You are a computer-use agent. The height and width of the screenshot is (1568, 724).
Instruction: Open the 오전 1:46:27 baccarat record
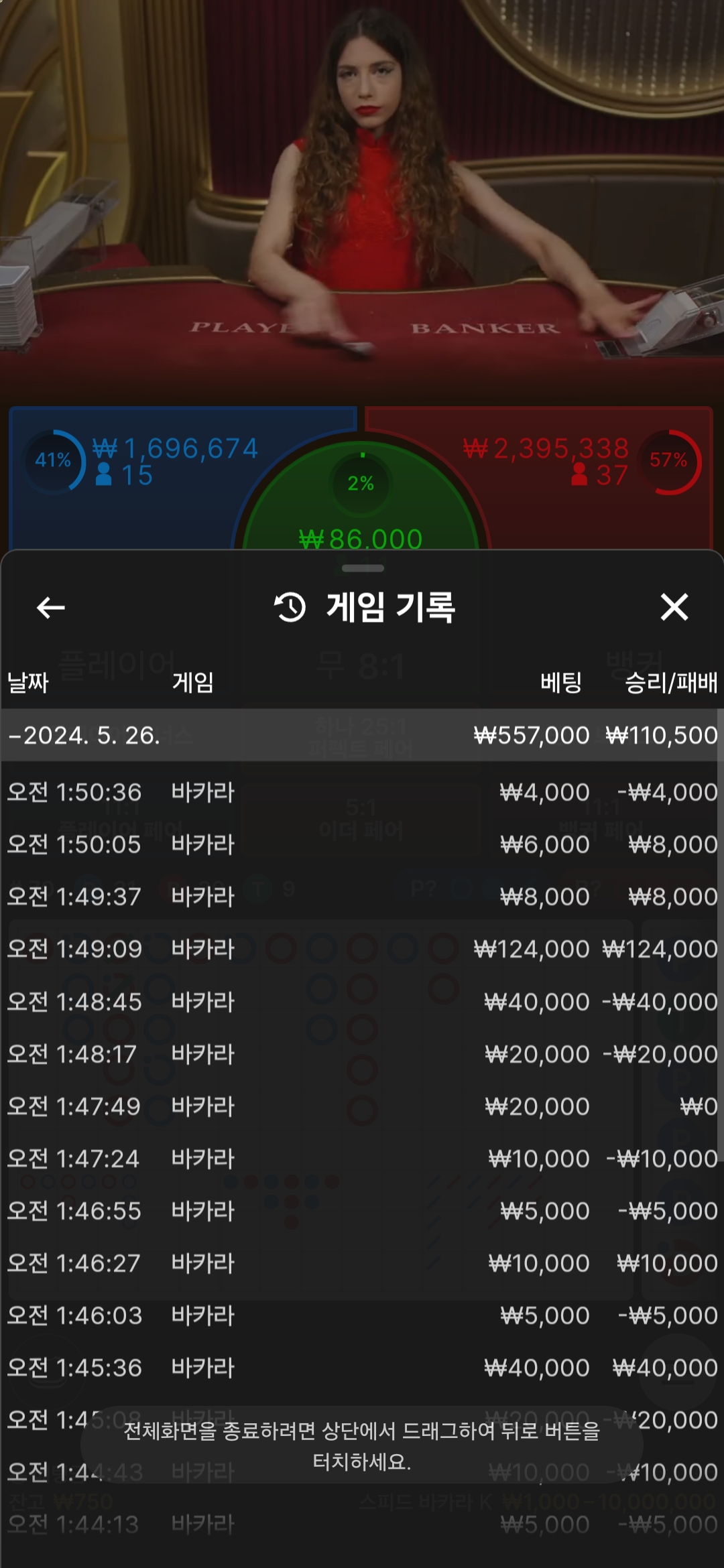[362, 1263]
